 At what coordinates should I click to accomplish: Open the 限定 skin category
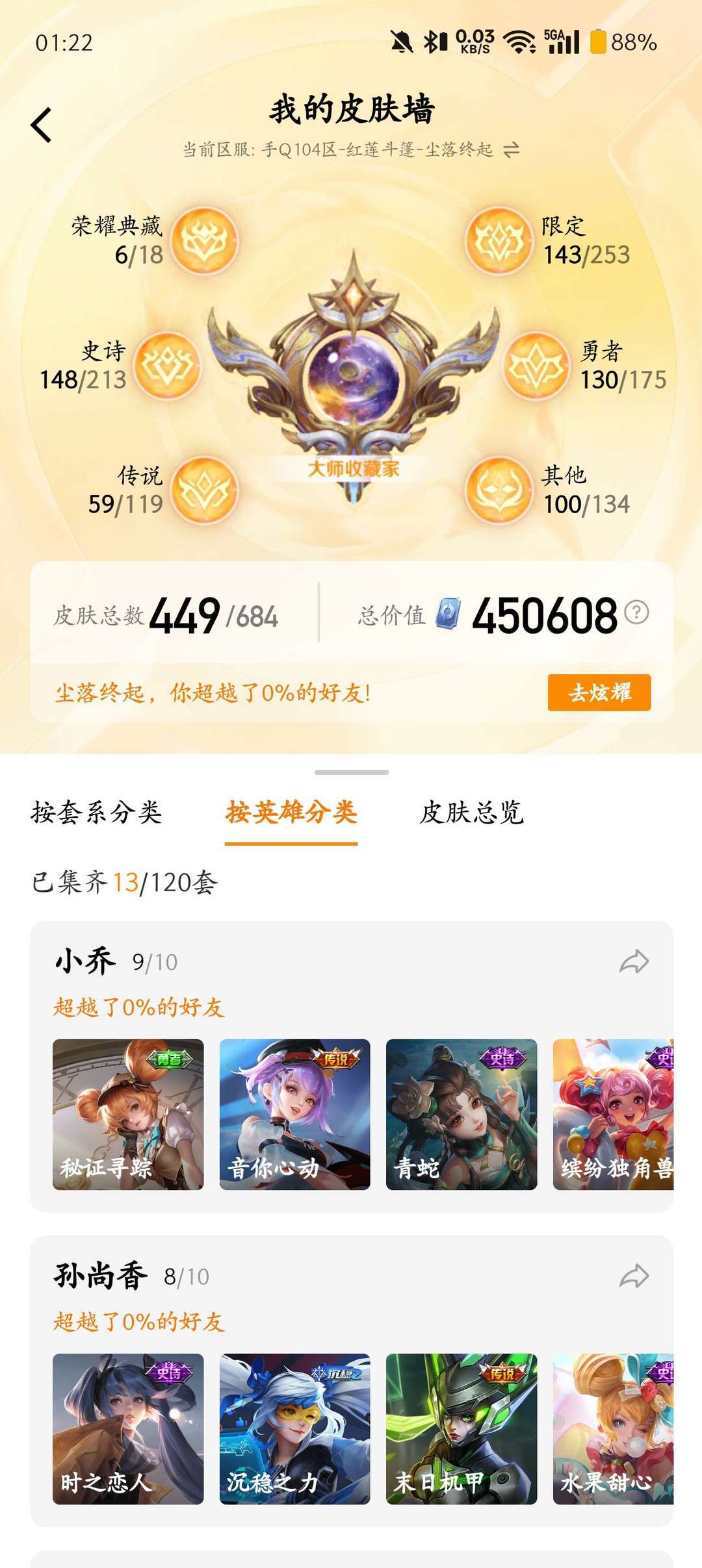click(499, 240)
